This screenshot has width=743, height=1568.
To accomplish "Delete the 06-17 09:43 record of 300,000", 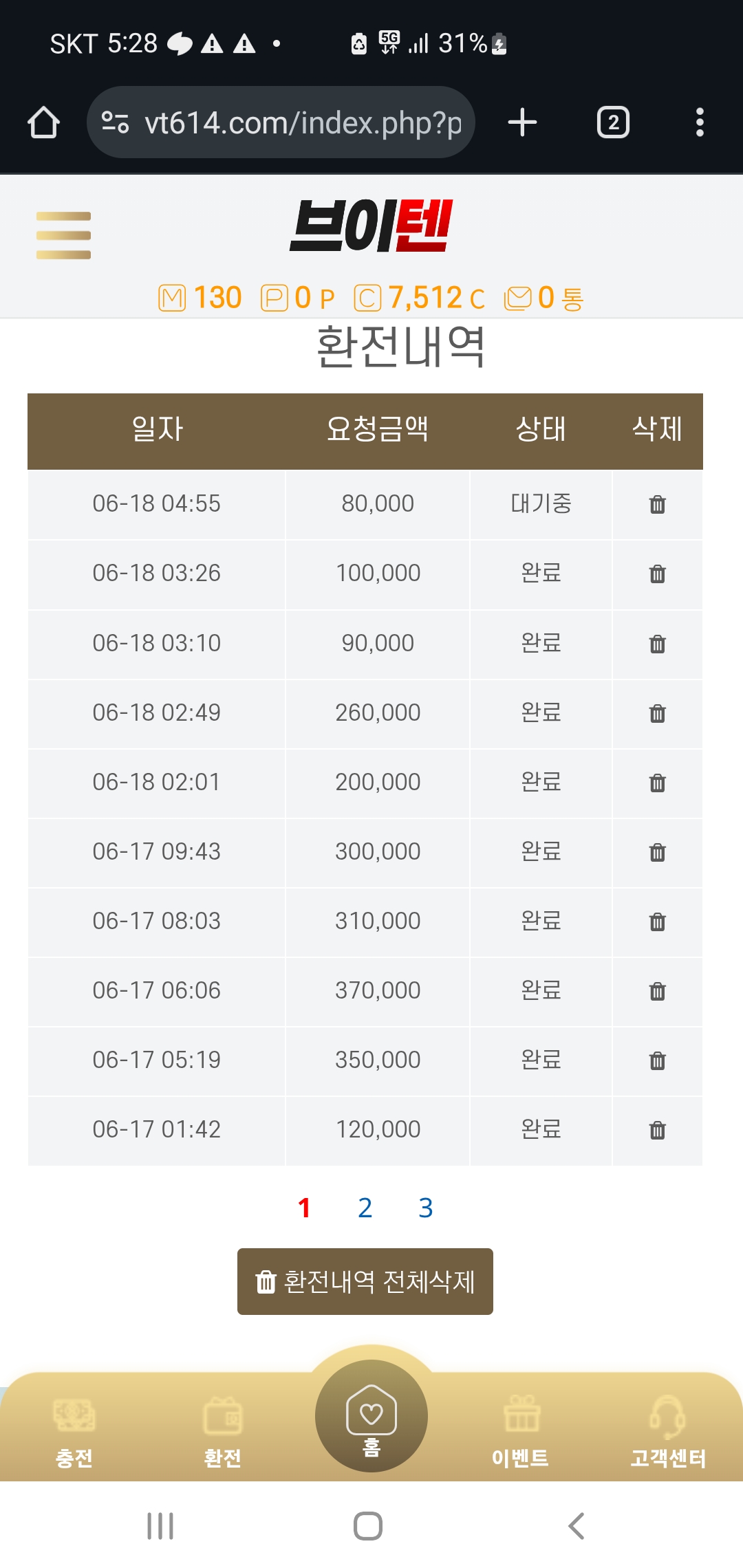I will (x=657, y=852).
